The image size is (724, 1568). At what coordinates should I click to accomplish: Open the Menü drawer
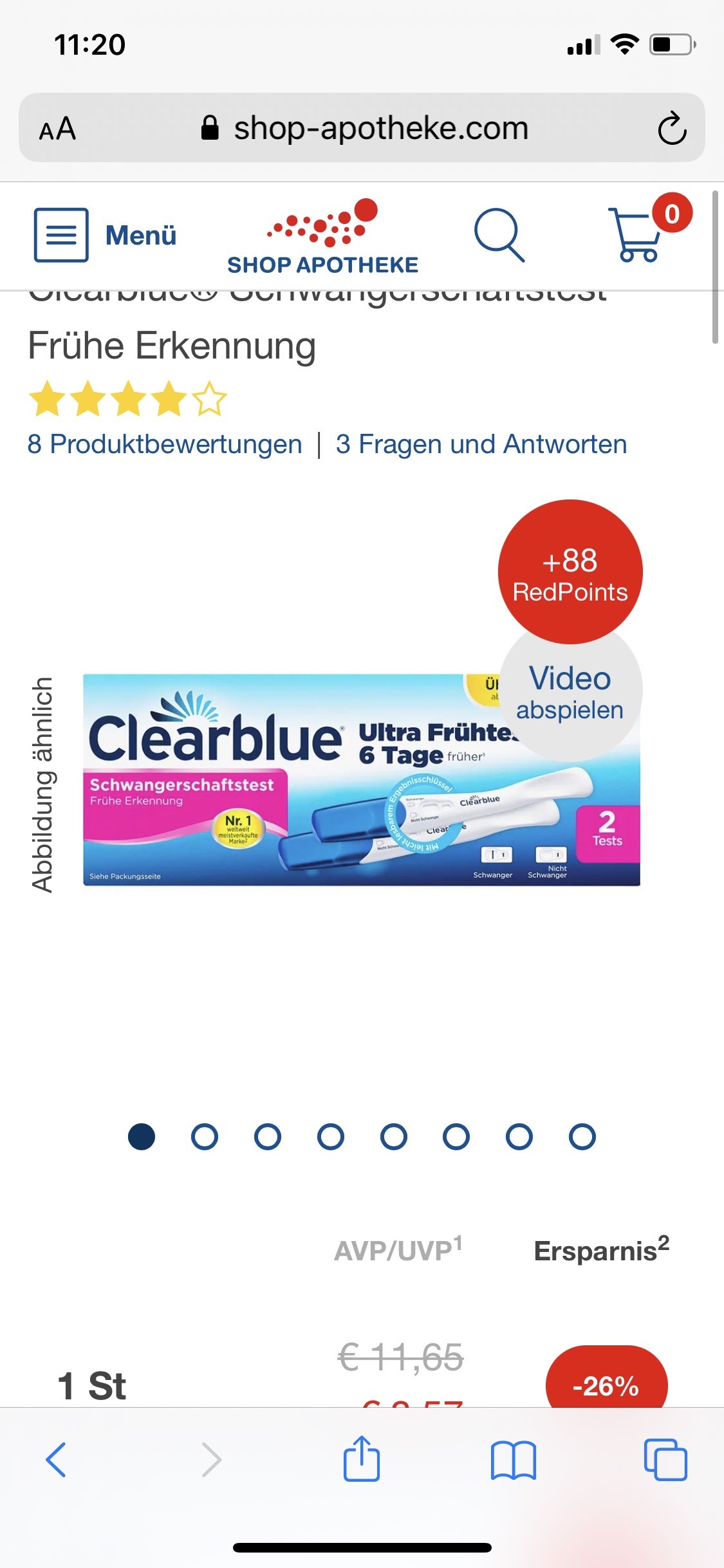pyautogui.click(x=105, y=235)
